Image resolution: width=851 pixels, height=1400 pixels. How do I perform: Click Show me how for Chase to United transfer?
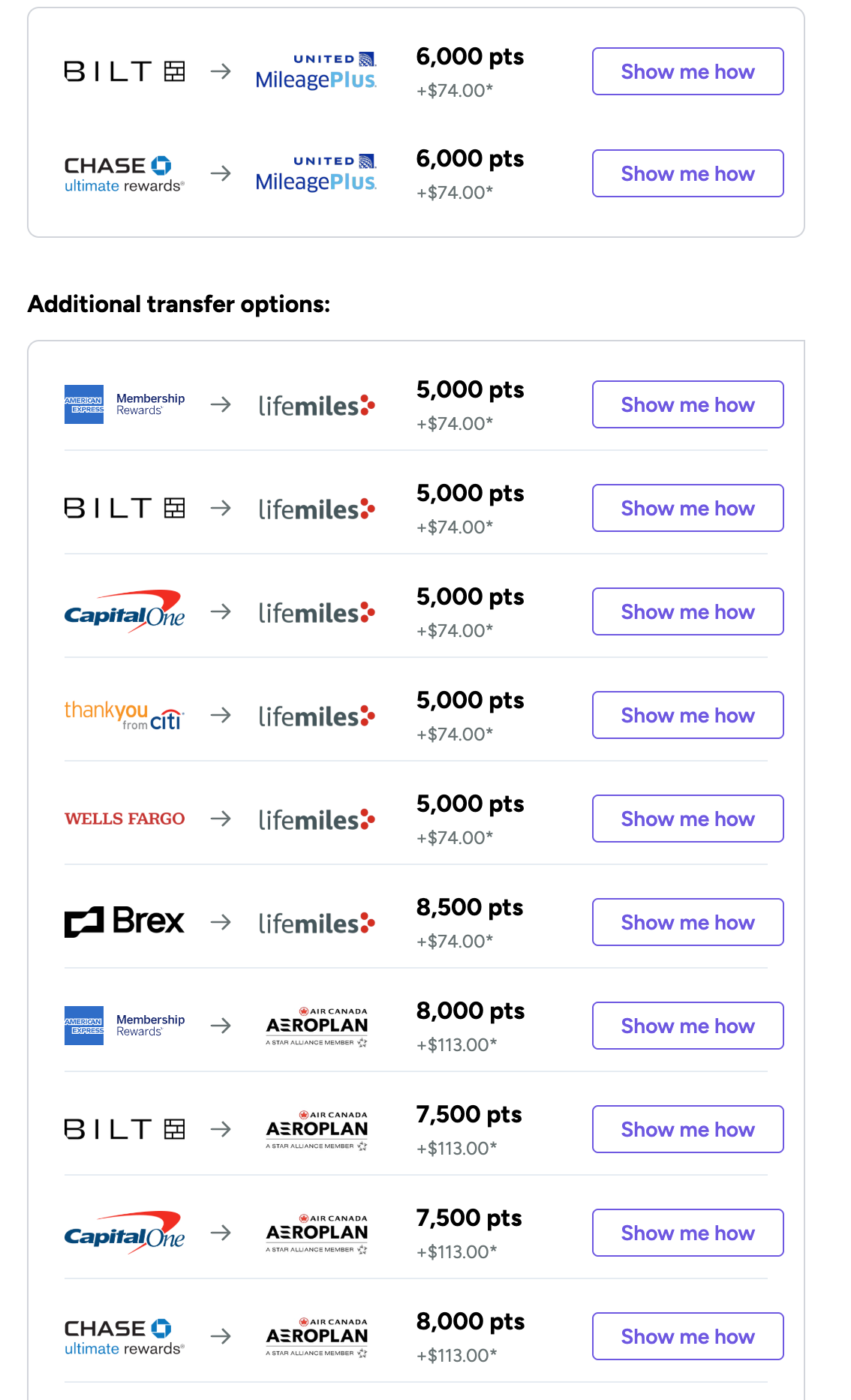point(687,173)
